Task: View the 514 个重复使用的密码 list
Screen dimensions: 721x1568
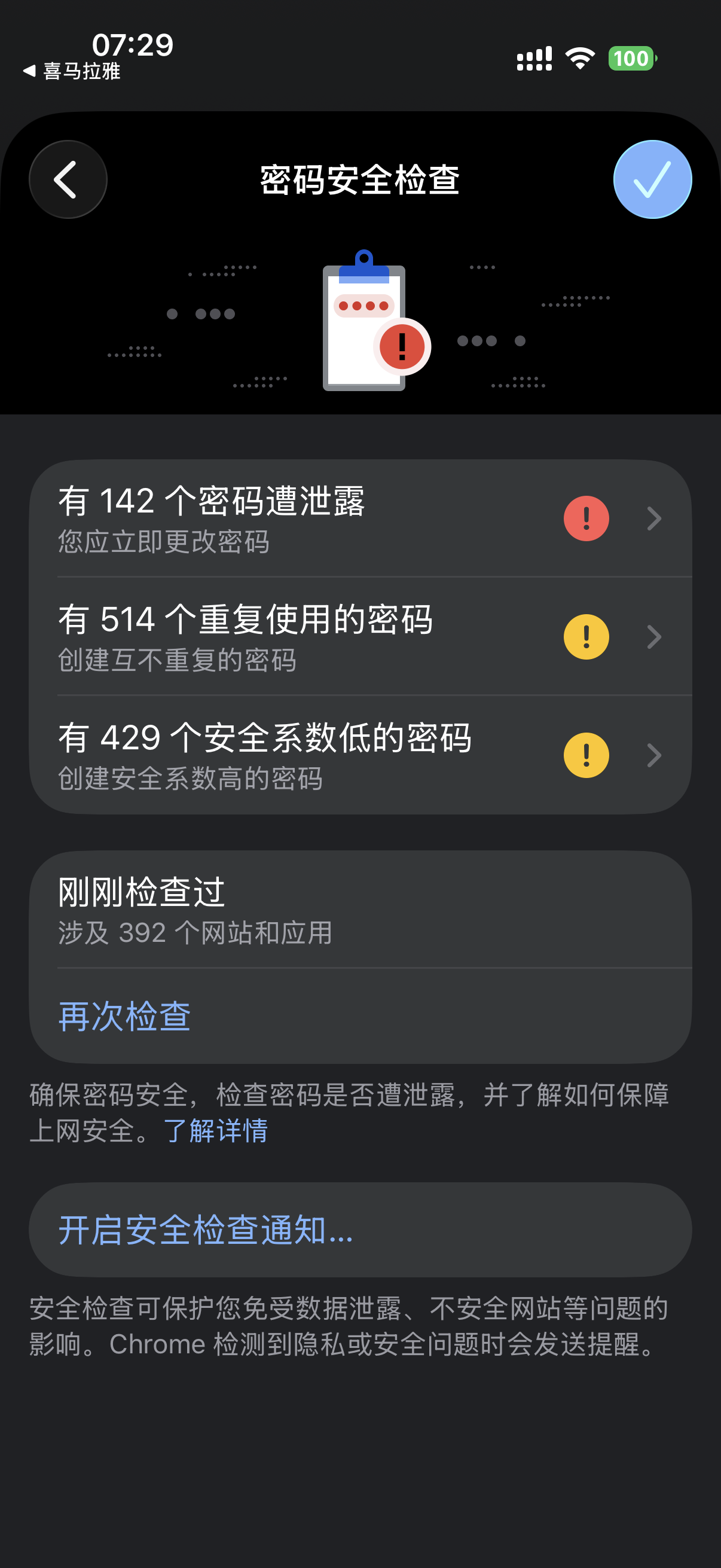Action: [x=360, y=637]
